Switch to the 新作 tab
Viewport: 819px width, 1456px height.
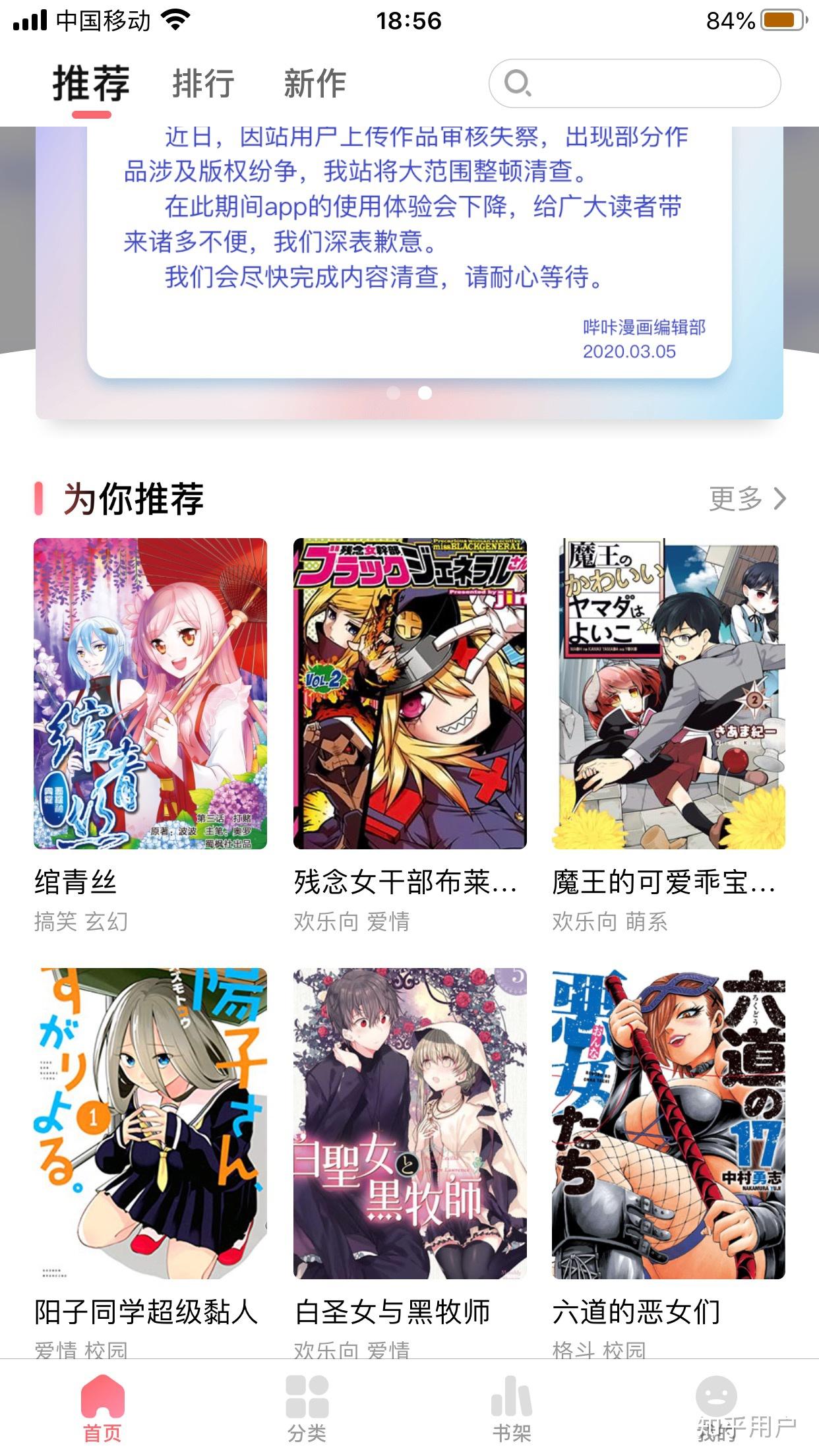(313, 83)
